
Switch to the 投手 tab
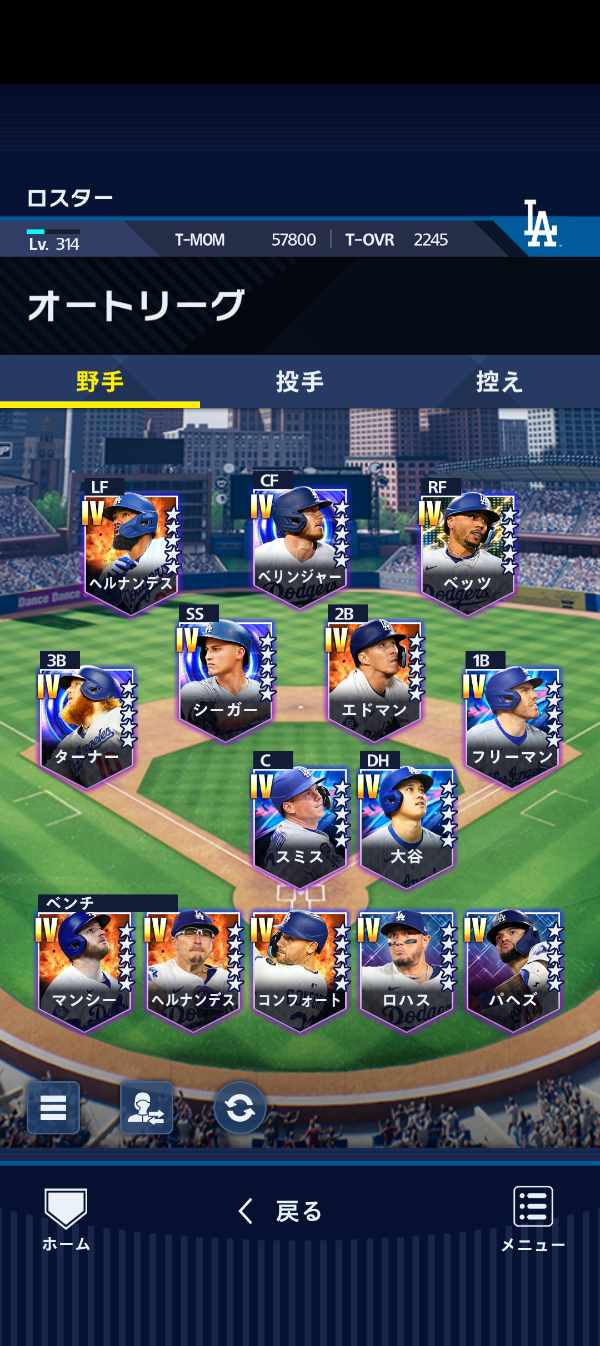pyautogui.click(x=299, y=382)
